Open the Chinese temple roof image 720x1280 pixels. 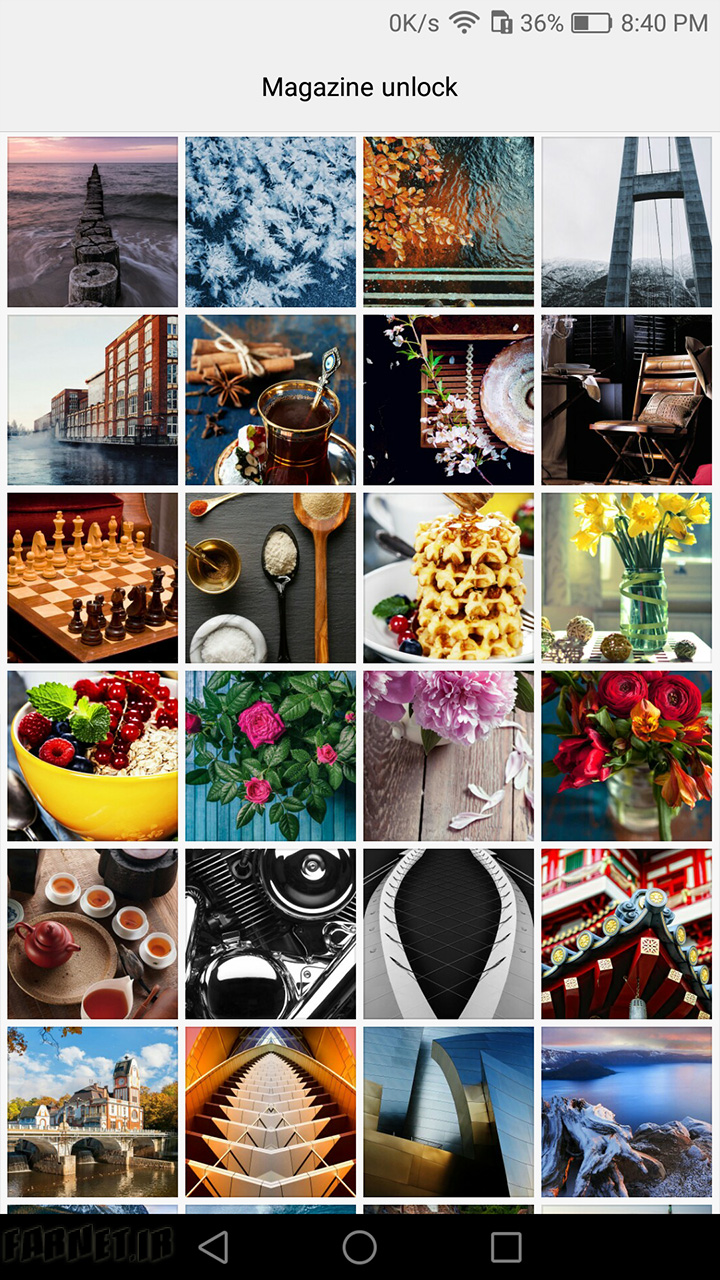[x=627, y=934]
